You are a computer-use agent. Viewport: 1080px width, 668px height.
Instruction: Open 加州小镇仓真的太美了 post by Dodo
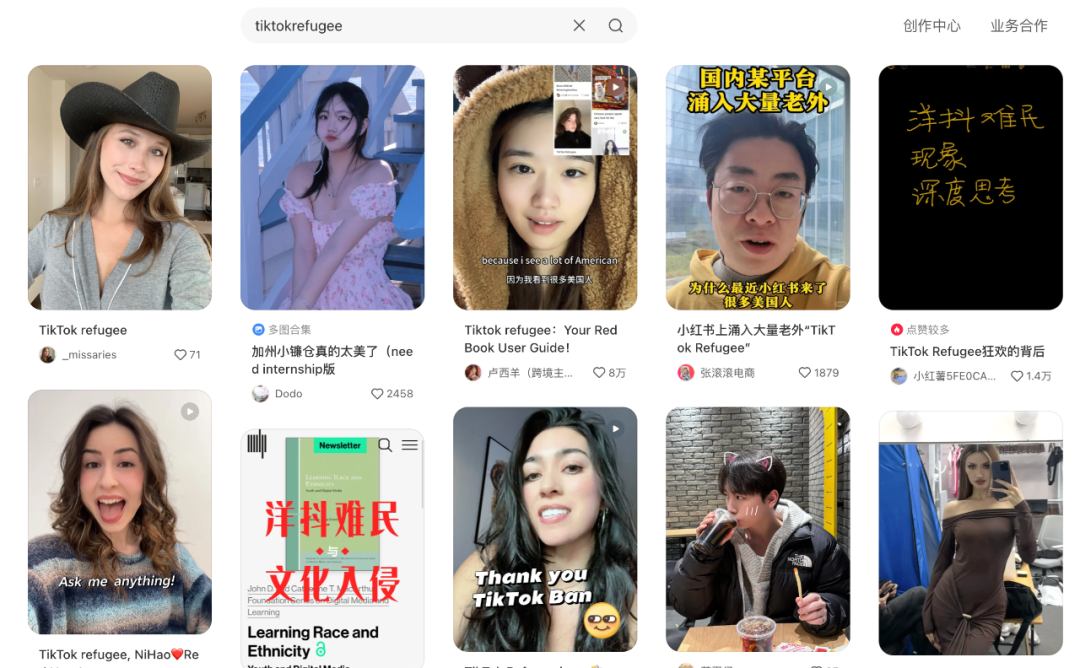point(332,187)
